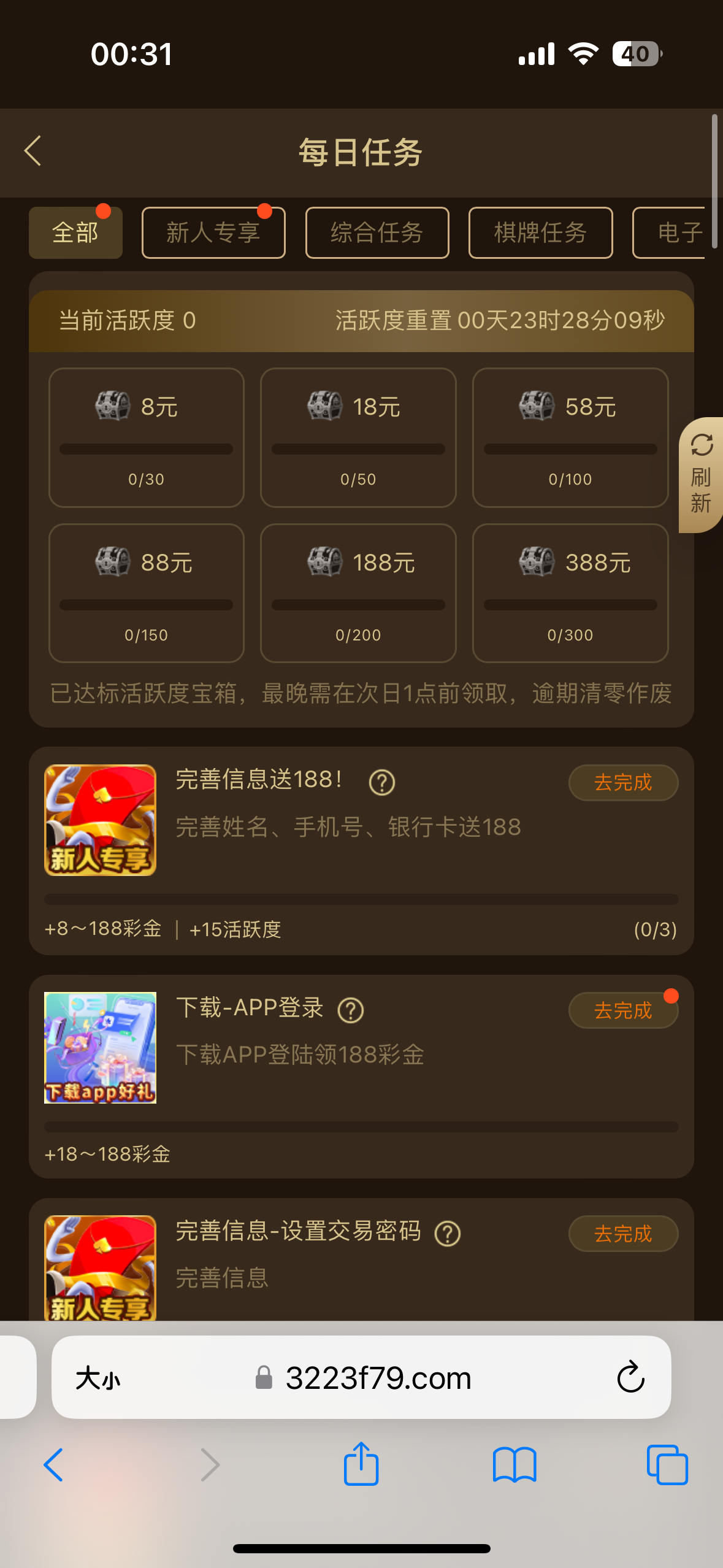Go back from the 每日任务 page
723x1568 pixels.
[33, 151]
